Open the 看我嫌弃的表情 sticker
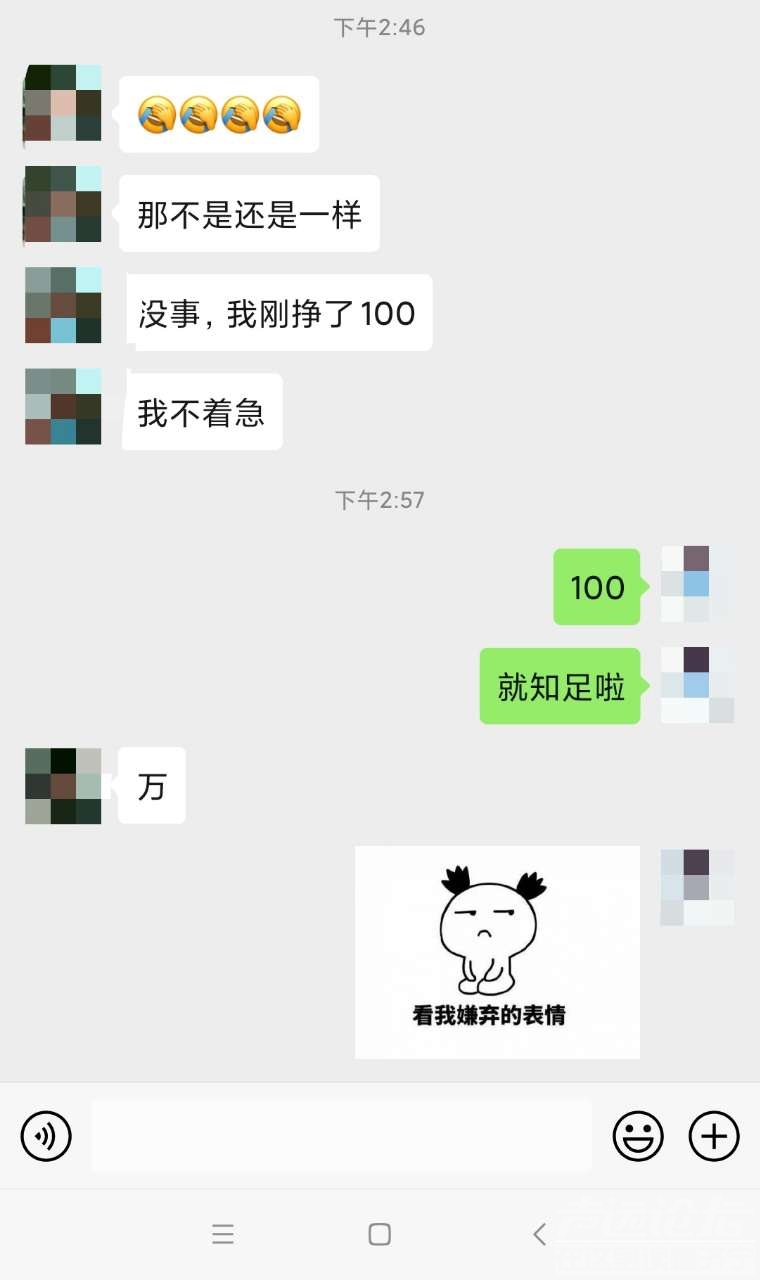Viewport: 760px width, 1280px height. [x=497, y=952]
